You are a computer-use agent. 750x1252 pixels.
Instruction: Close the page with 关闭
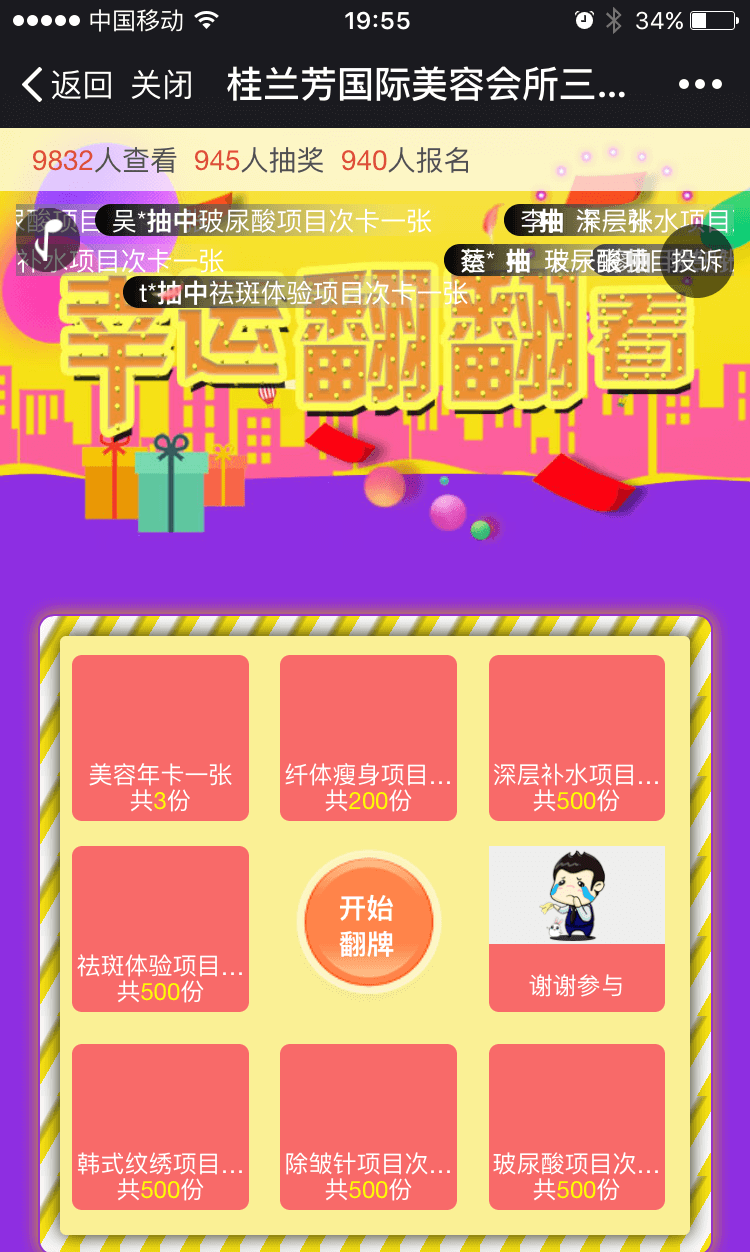(x=161, y=85)
